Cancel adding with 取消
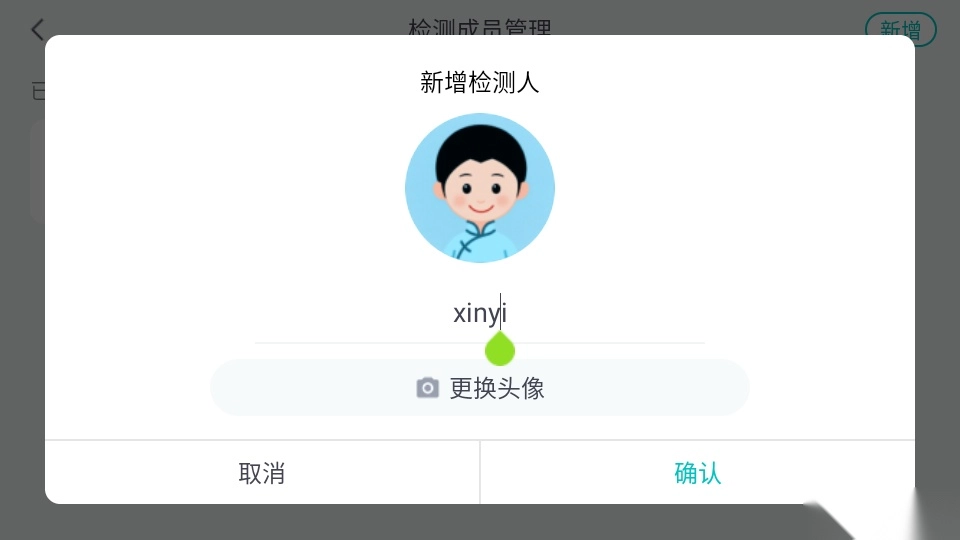Image resolution: width=960 pixels, height=540 pixels. 262,473
